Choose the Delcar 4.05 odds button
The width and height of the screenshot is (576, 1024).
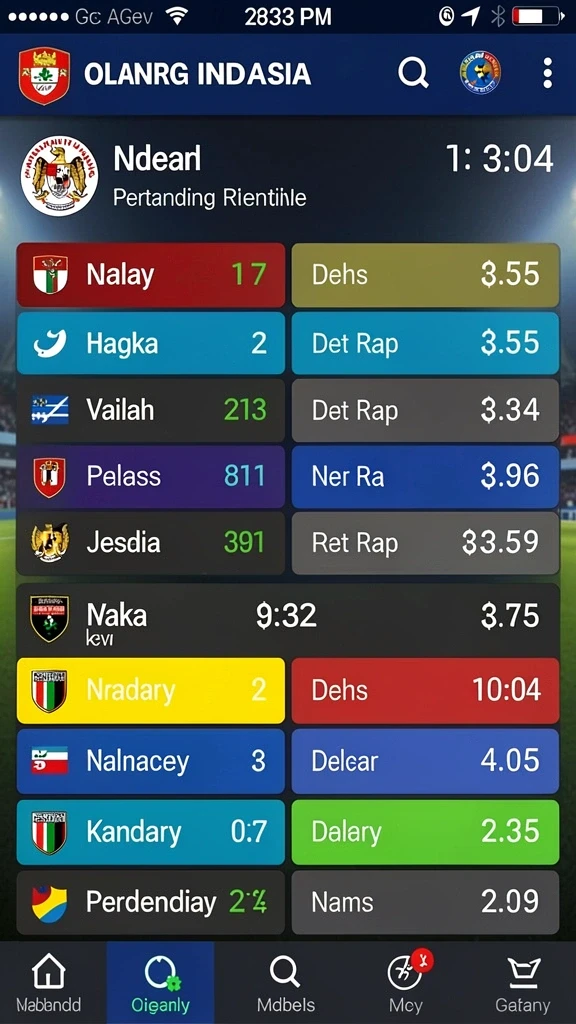(426, 761)
